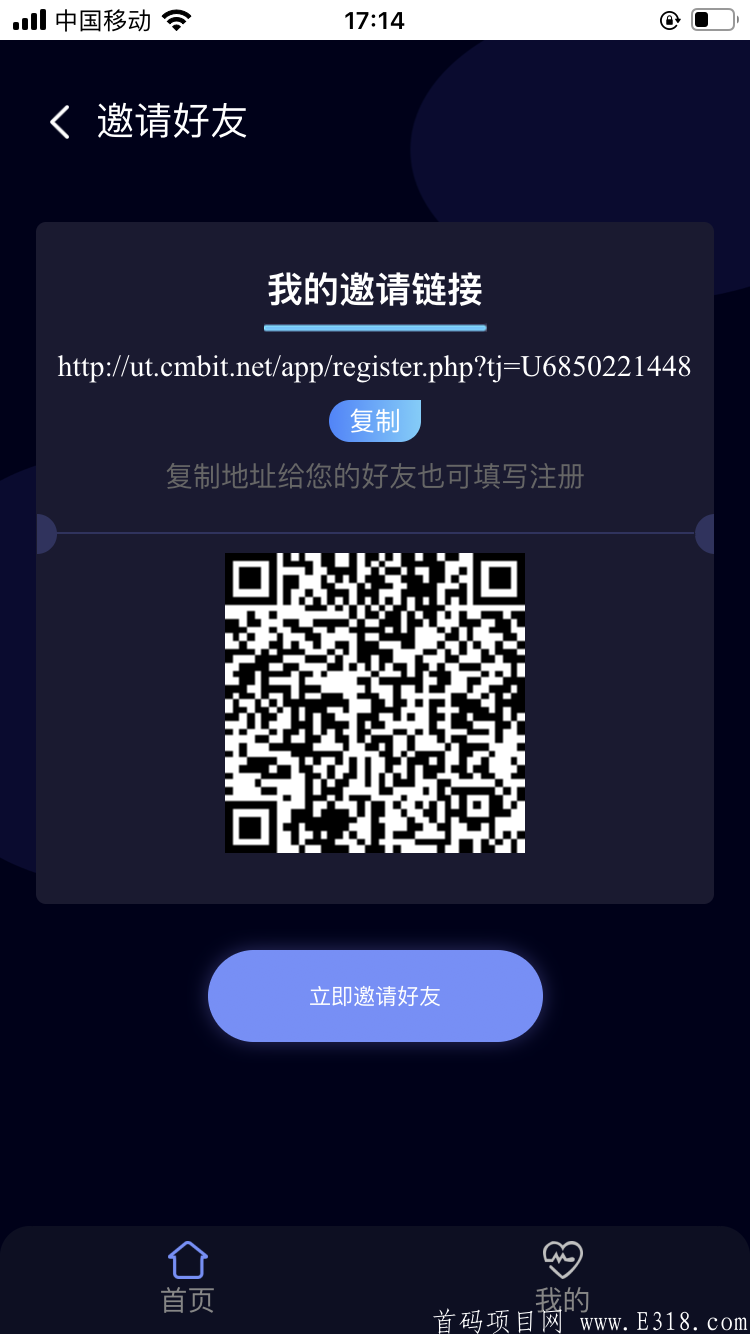
Task: Switch to the 首页 tab
Action: [188, 1276]
